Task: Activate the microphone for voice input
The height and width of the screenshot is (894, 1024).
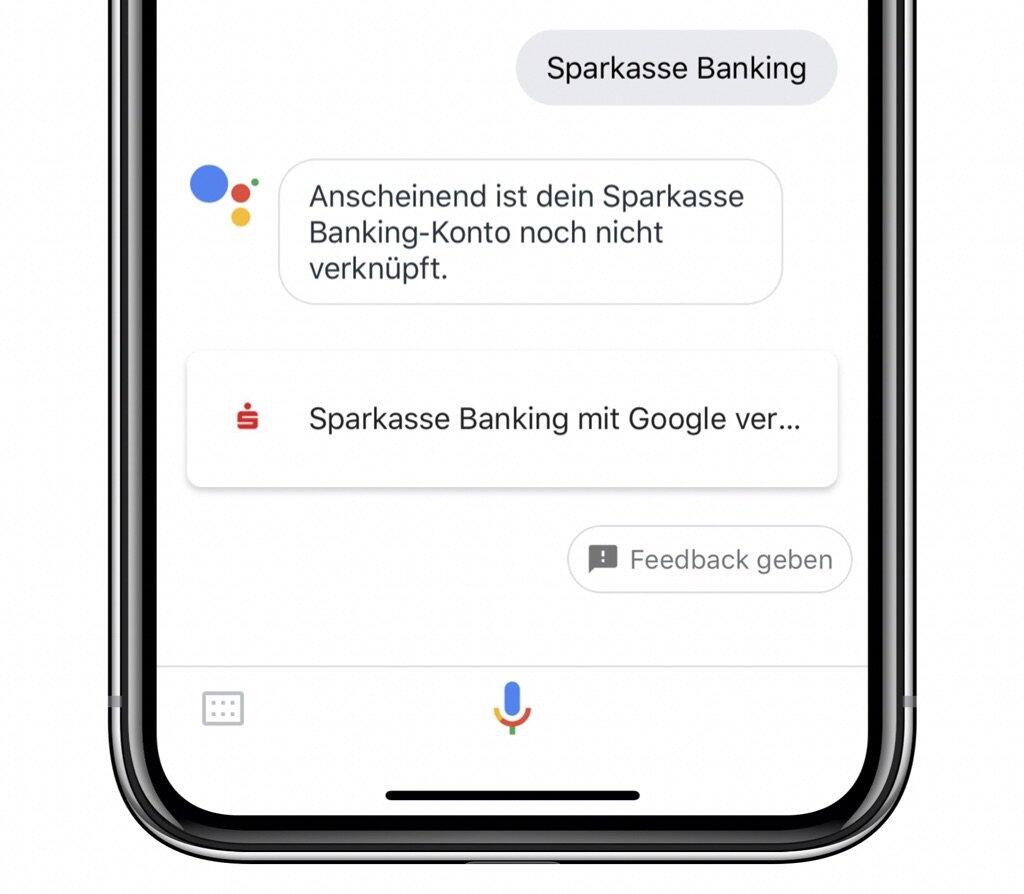Action: coord(512,707)
